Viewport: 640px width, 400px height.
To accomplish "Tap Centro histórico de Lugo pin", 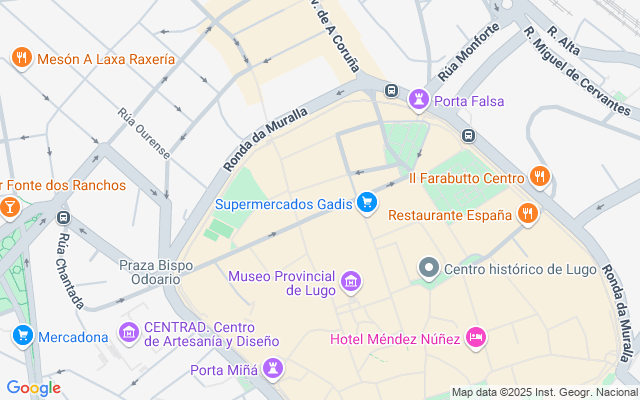I will point(428,268).
